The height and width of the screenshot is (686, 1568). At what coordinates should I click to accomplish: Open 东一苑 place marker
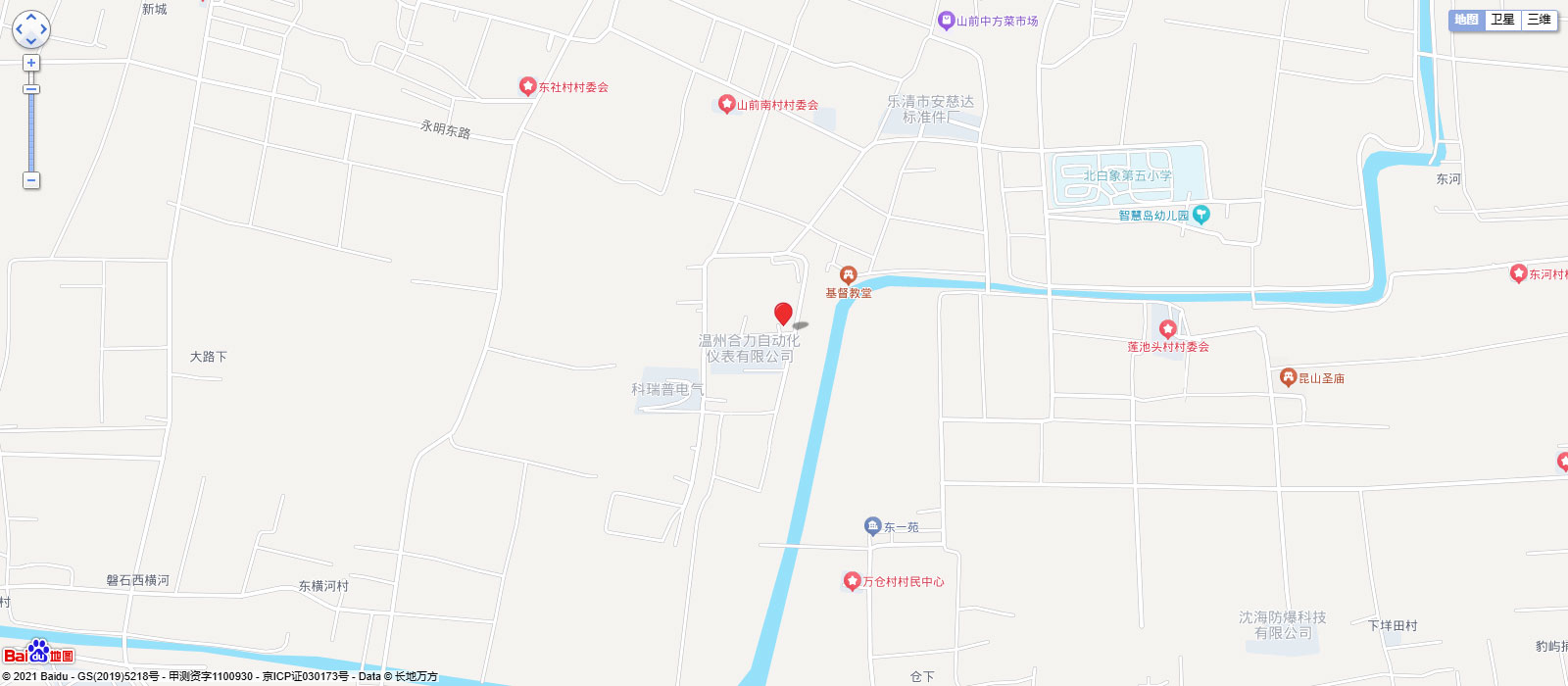pos(872,526)
